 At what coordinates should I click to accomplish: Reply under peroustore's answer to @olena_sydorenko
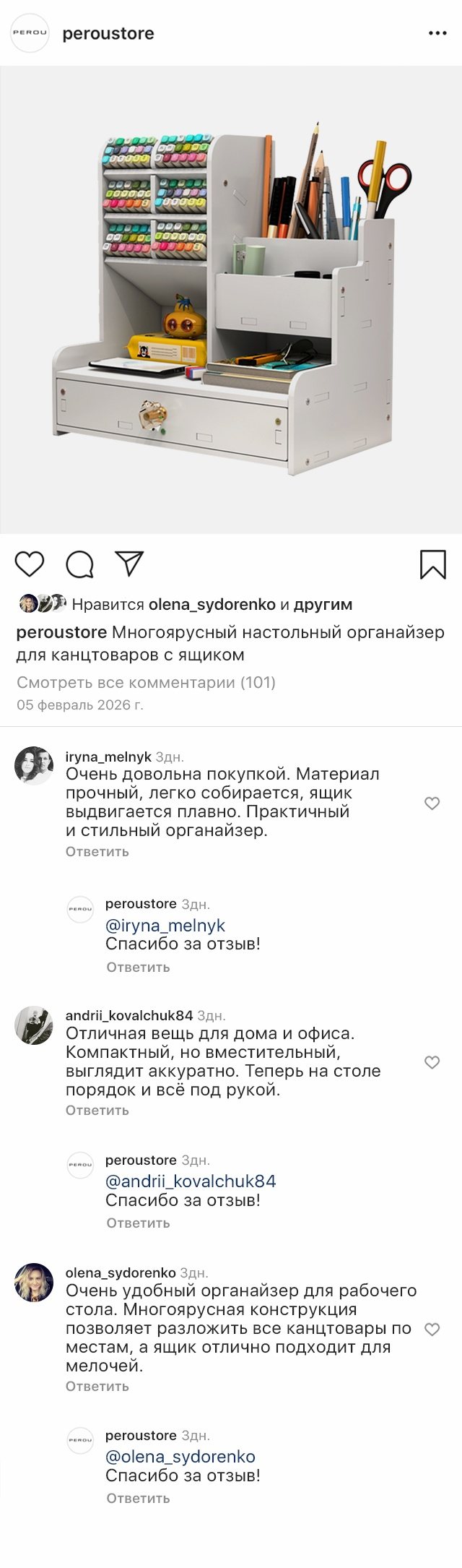(138, 1498)
